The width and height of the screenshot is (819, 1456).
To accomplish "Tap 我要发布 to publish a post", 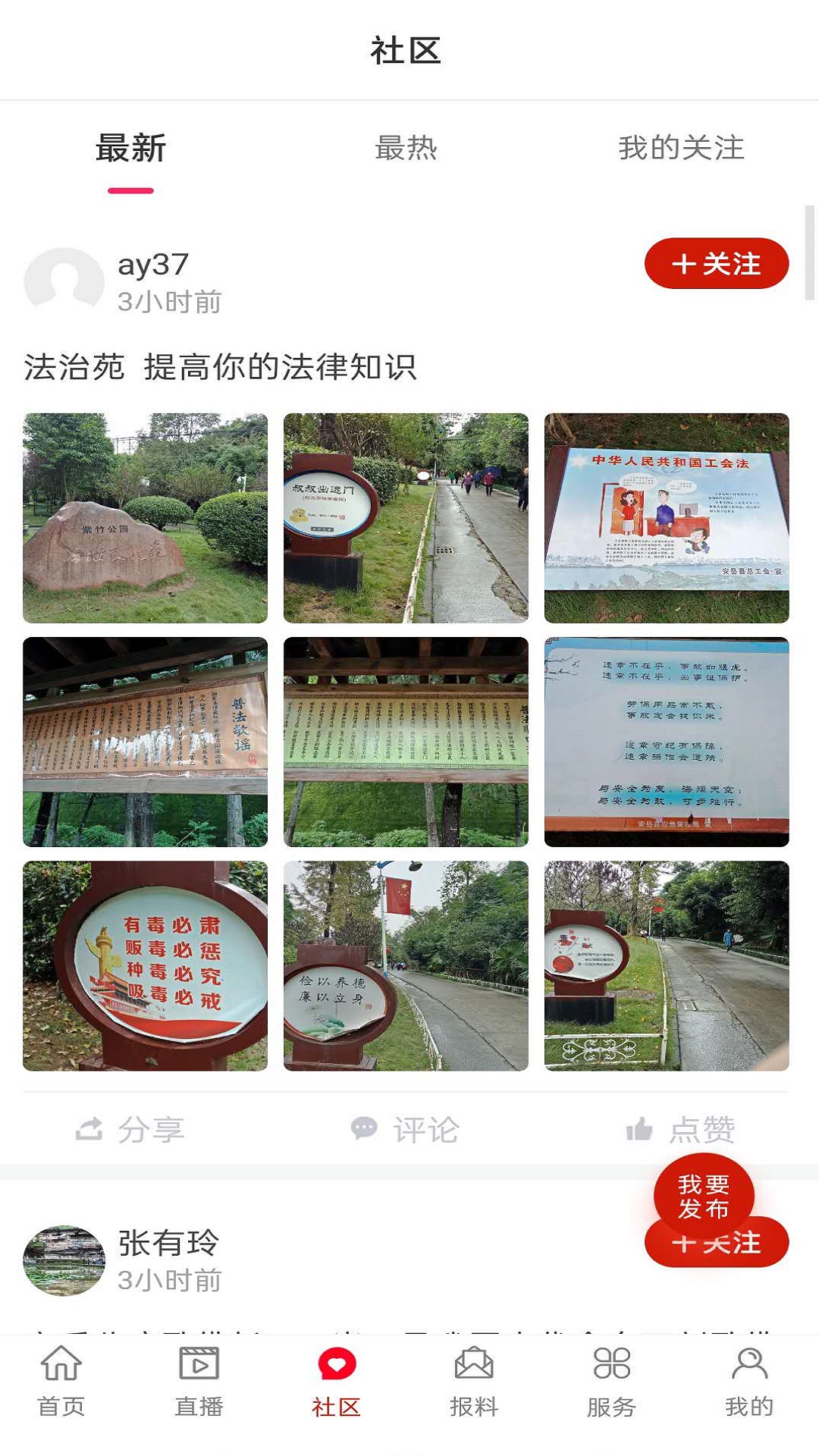I will click(x=704, y=1197).
